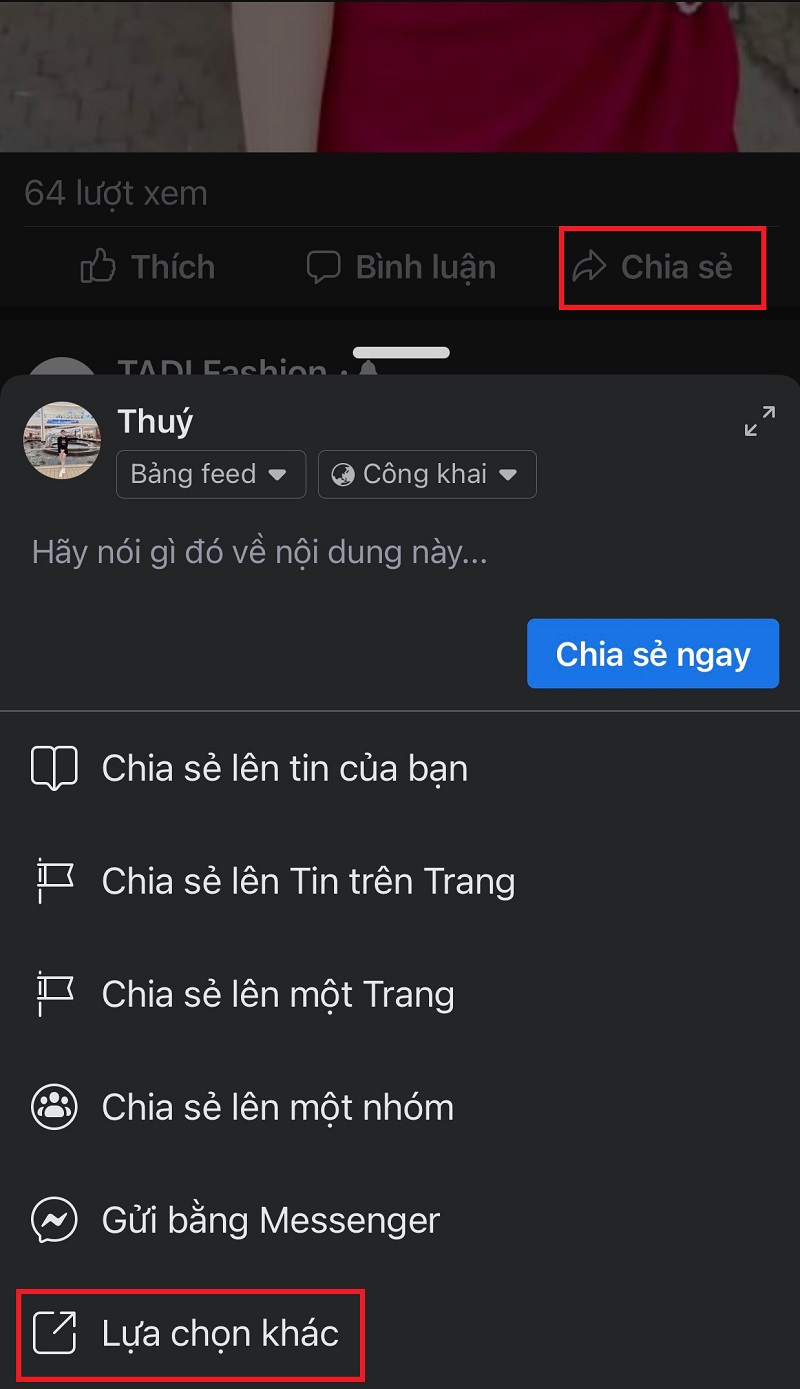Like the post with Thích

click(x=148, y=267)
